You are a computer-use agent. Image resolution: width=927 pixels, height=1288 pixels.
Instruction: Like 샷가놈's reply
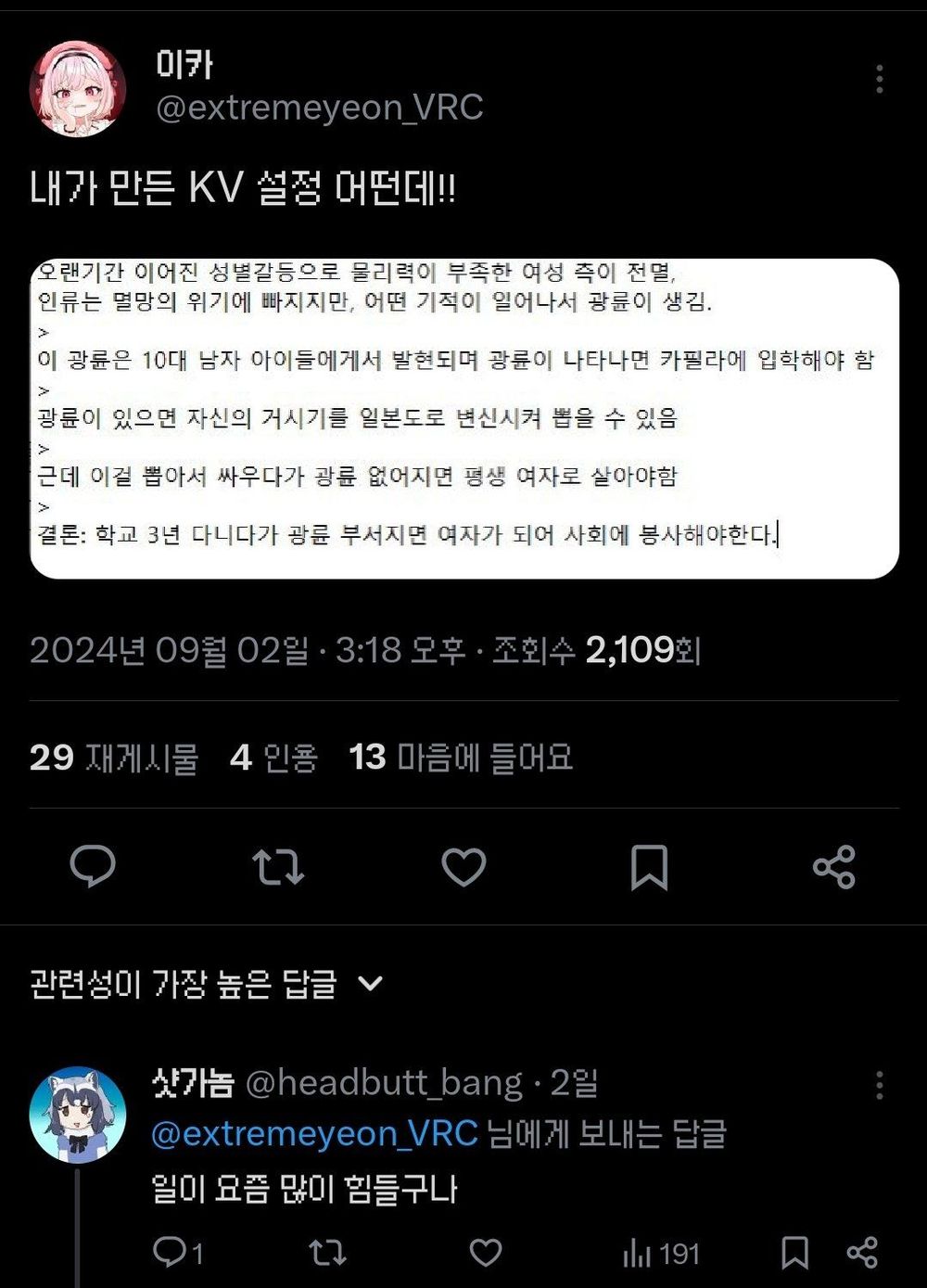click(x=486, y=1254)
